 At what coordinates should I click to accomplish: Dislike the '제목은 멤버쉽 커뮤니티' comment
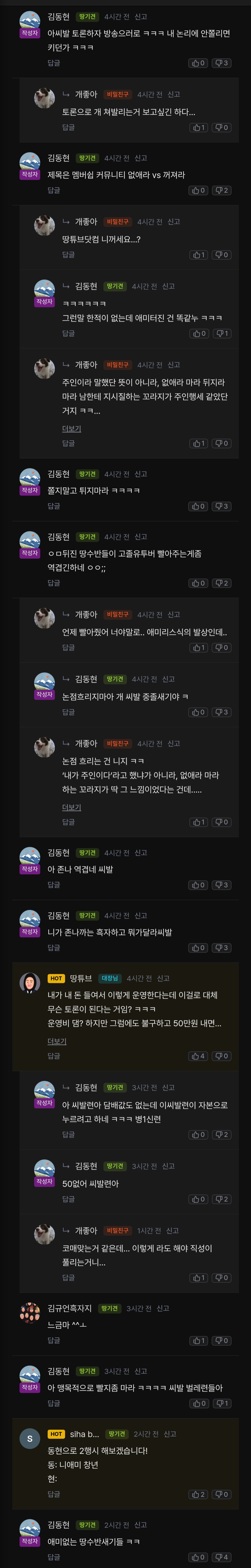tap(221, 191)
